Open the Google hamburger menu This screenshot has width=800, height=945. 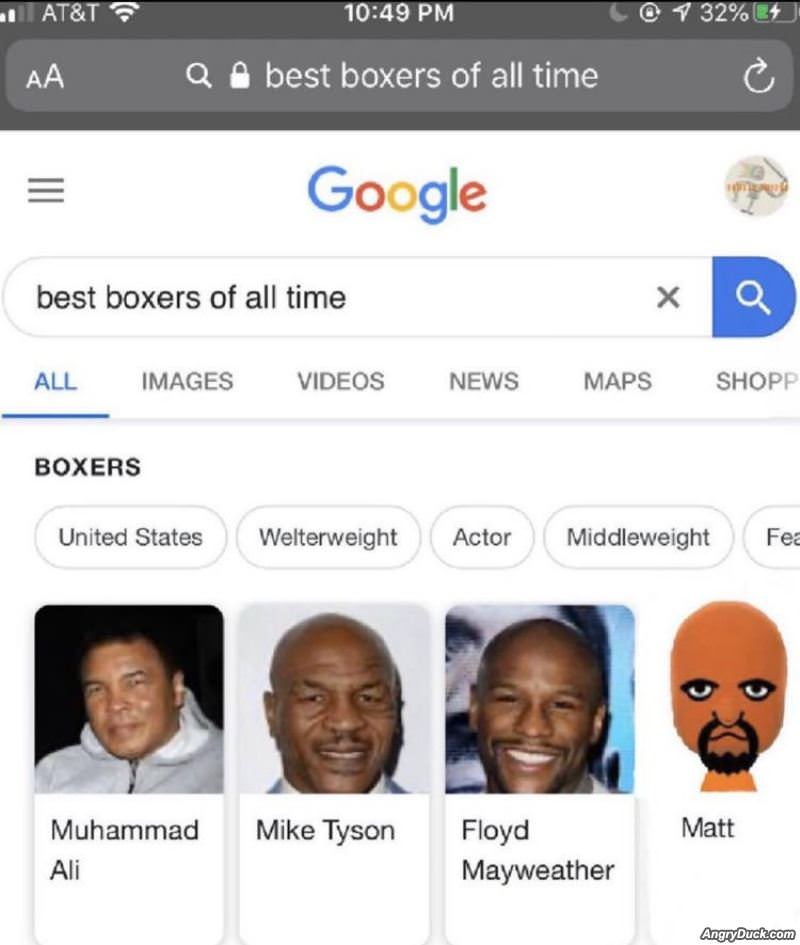(45, 190)
